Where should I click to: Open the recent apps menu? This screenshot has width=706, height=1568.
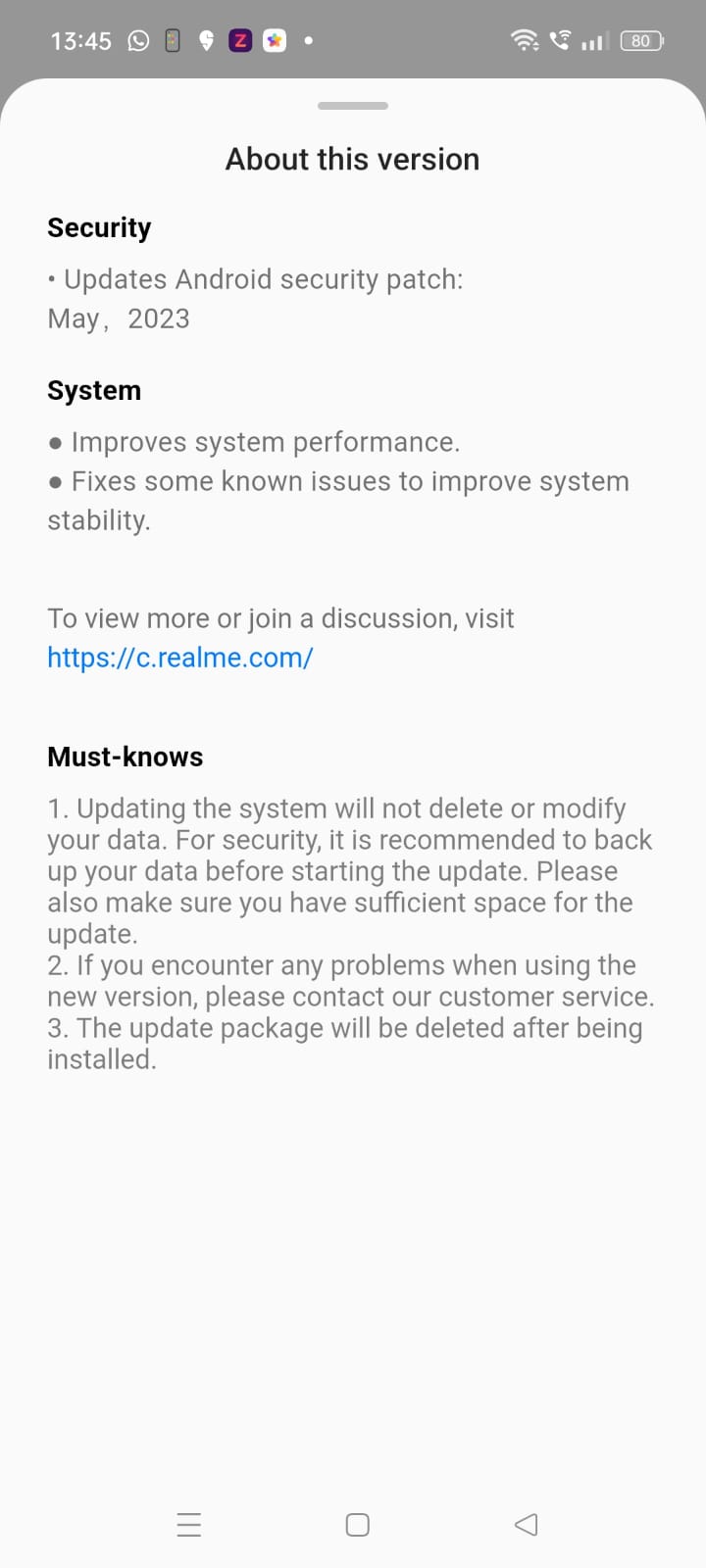[189, 1525]
